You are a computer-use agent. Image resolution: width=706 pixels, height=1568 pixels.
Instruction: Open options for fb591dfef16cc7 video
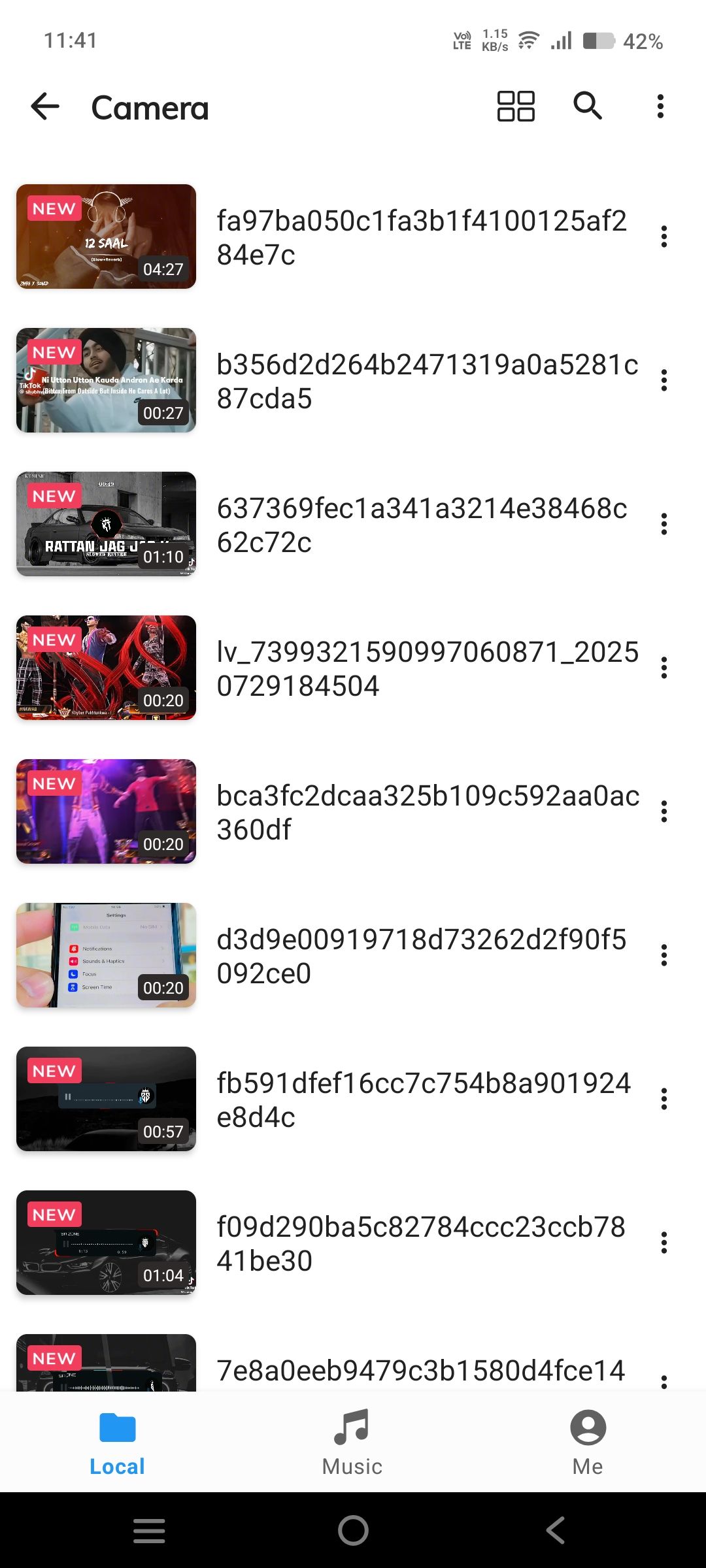pyautogui.click(x=664, y=1099)
